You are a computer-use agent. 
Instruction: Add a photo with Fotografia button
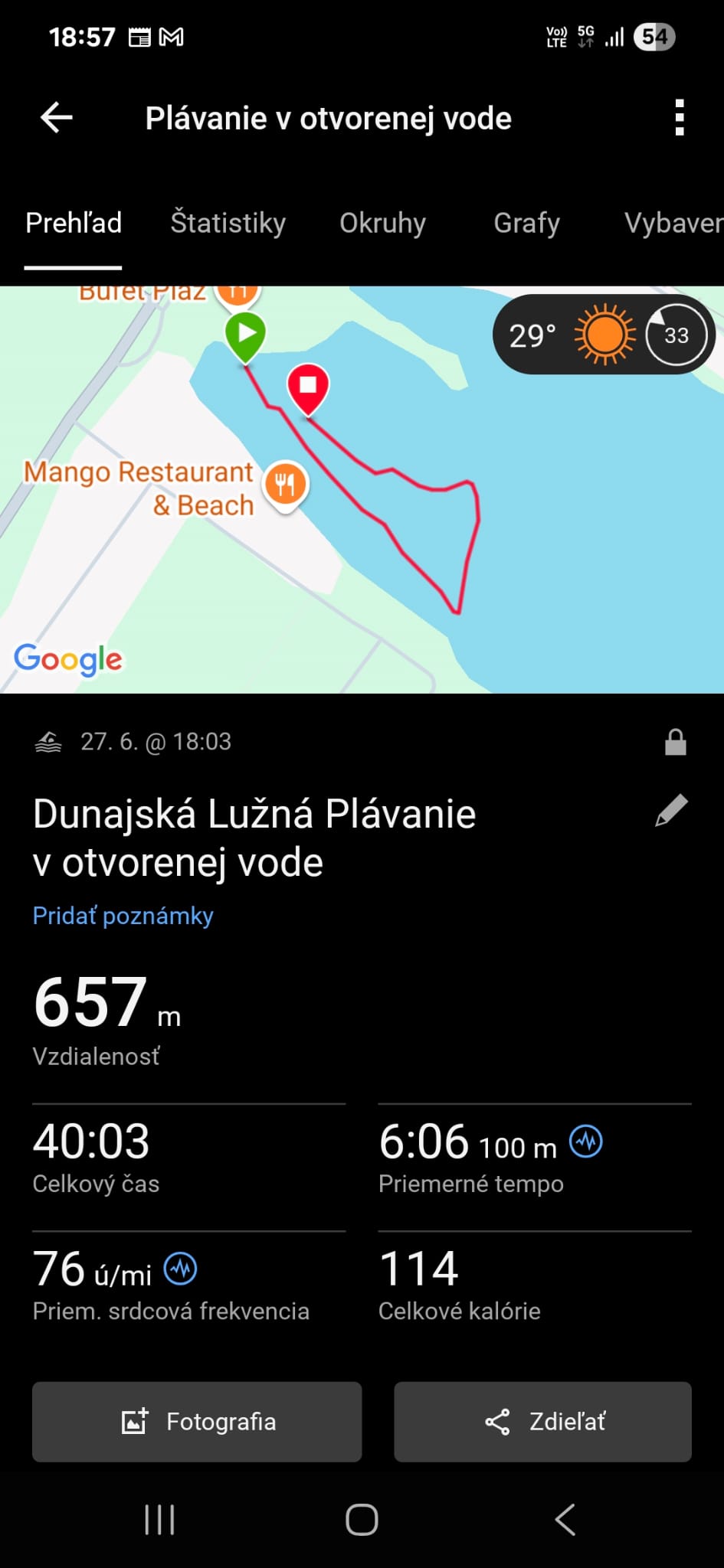(x=197, y=1422)
